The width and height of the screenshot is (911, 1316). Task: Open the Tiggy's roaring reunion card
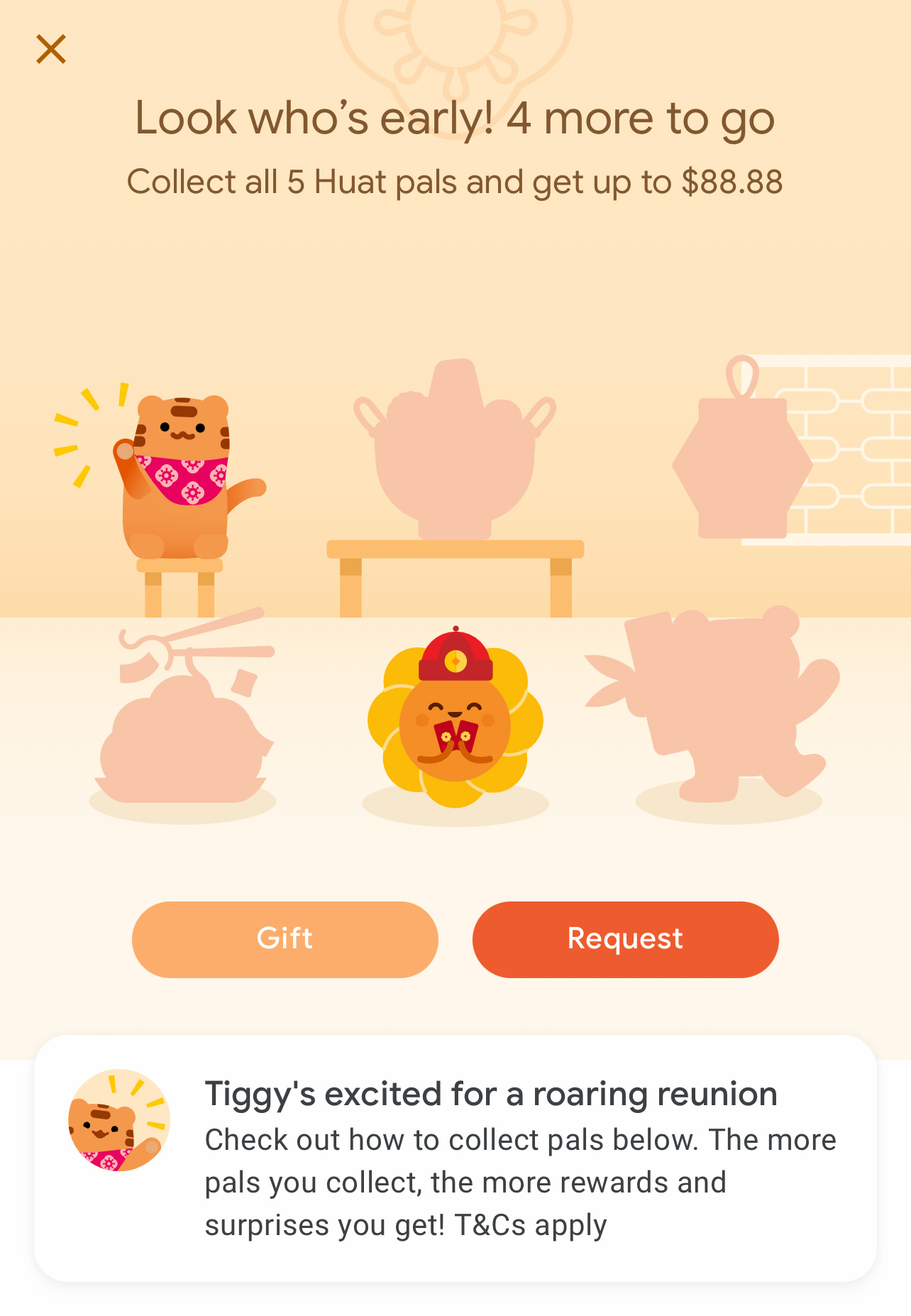(455, 1158)
